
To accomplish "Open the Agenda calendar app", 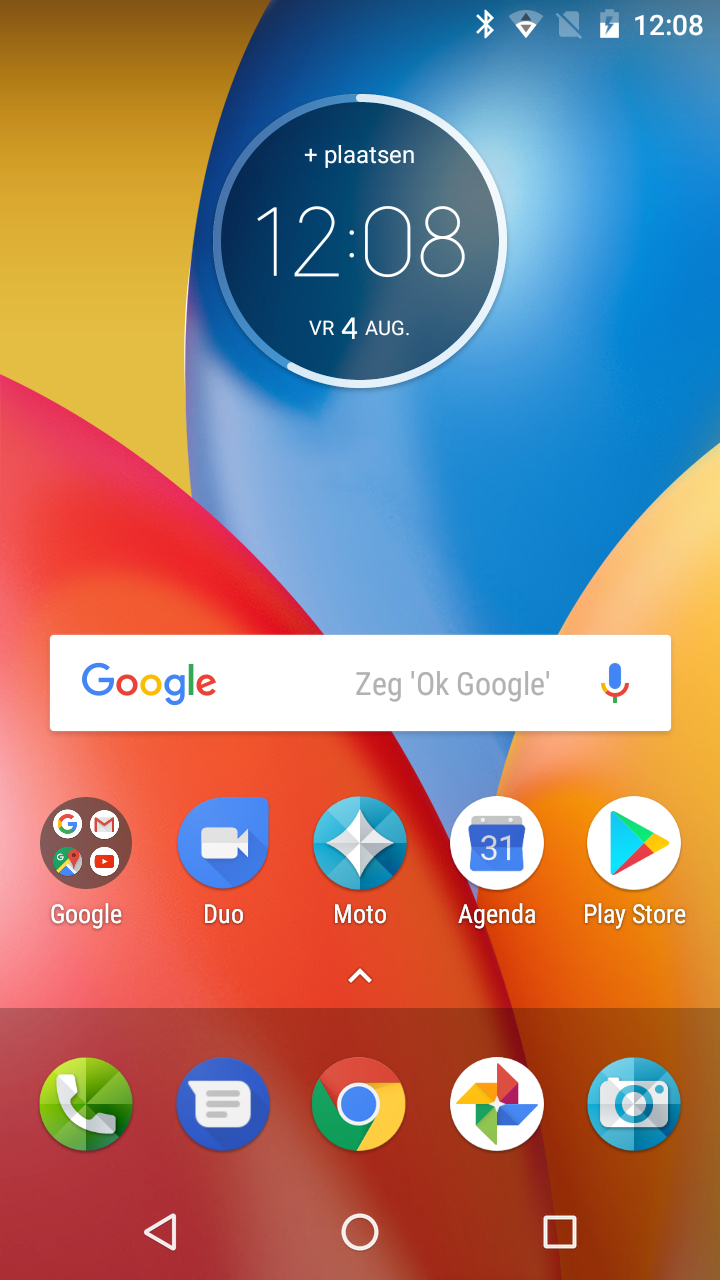I will coord(497,843).
